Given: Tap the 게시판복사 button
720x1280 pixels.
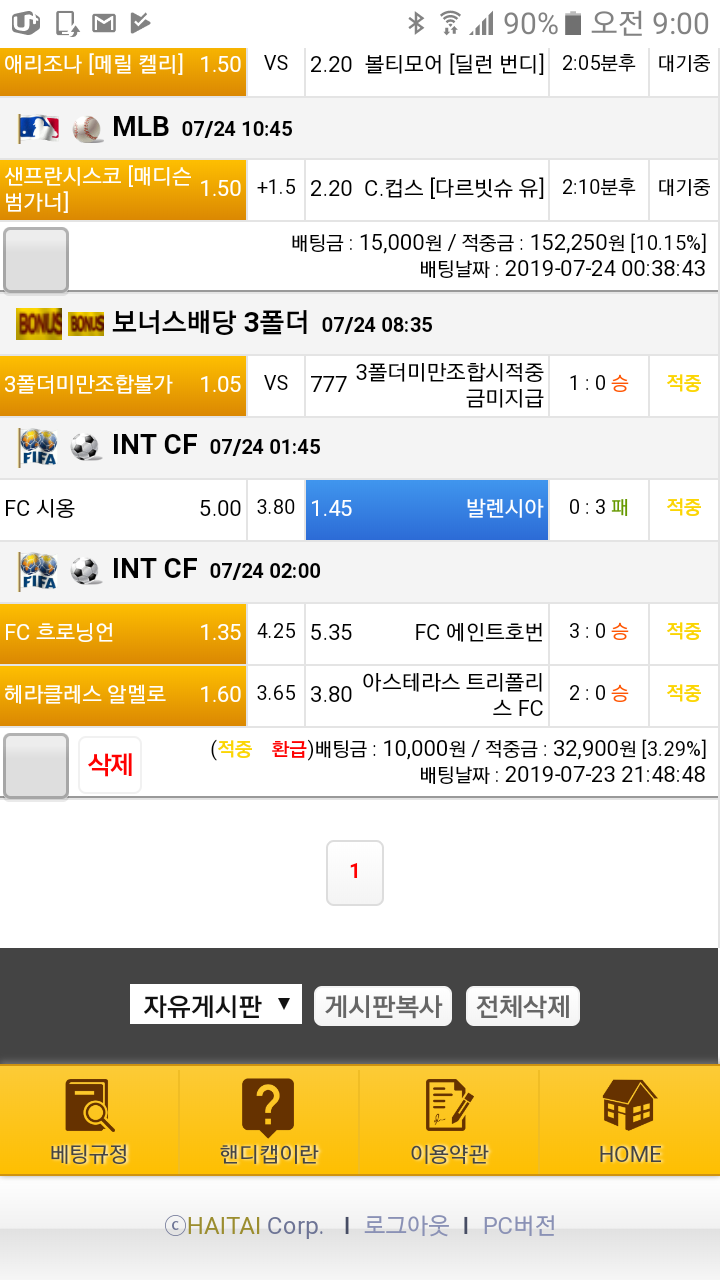Looking at the screenshot, I should pyautogui.click(x=383, y=1006).
